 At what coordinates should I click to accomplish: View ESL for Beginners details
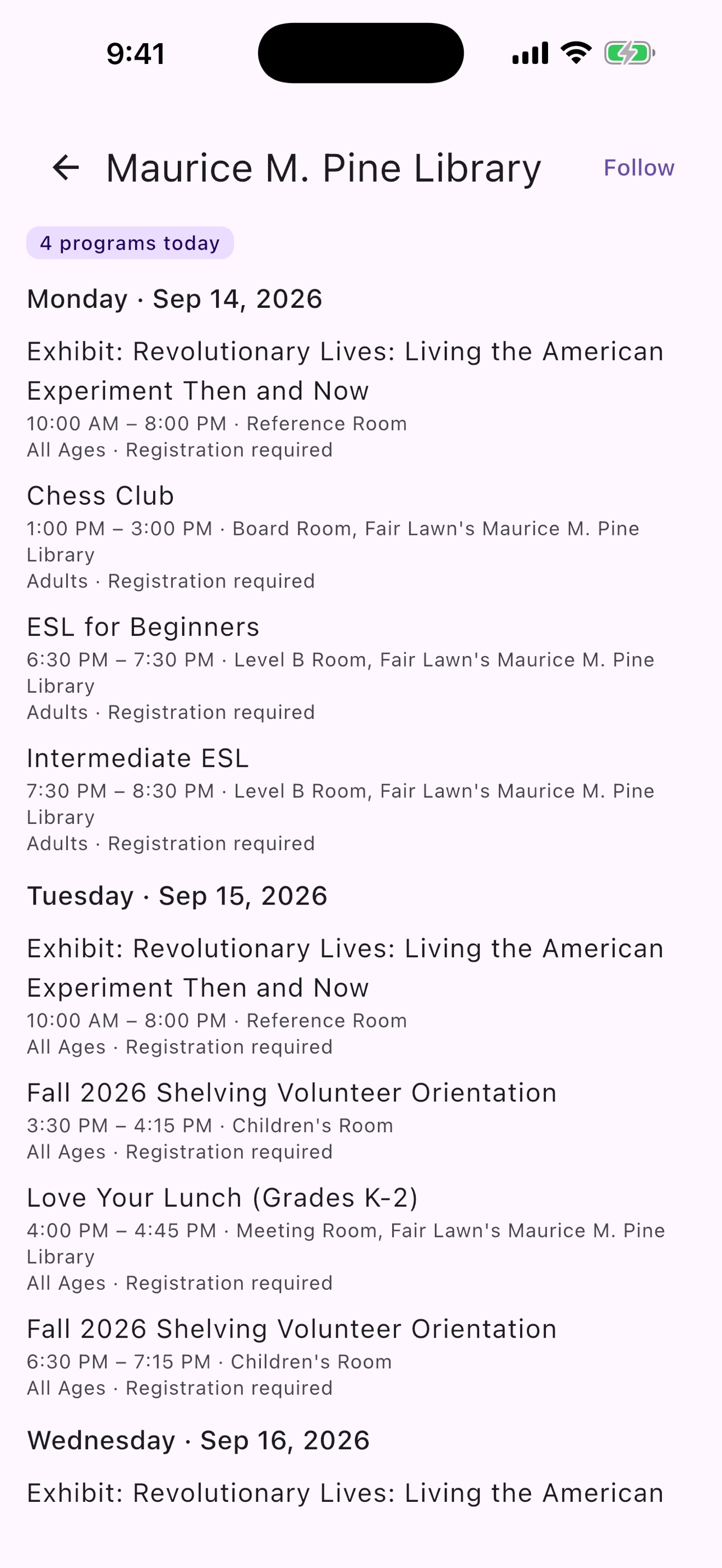coord(361,668)
